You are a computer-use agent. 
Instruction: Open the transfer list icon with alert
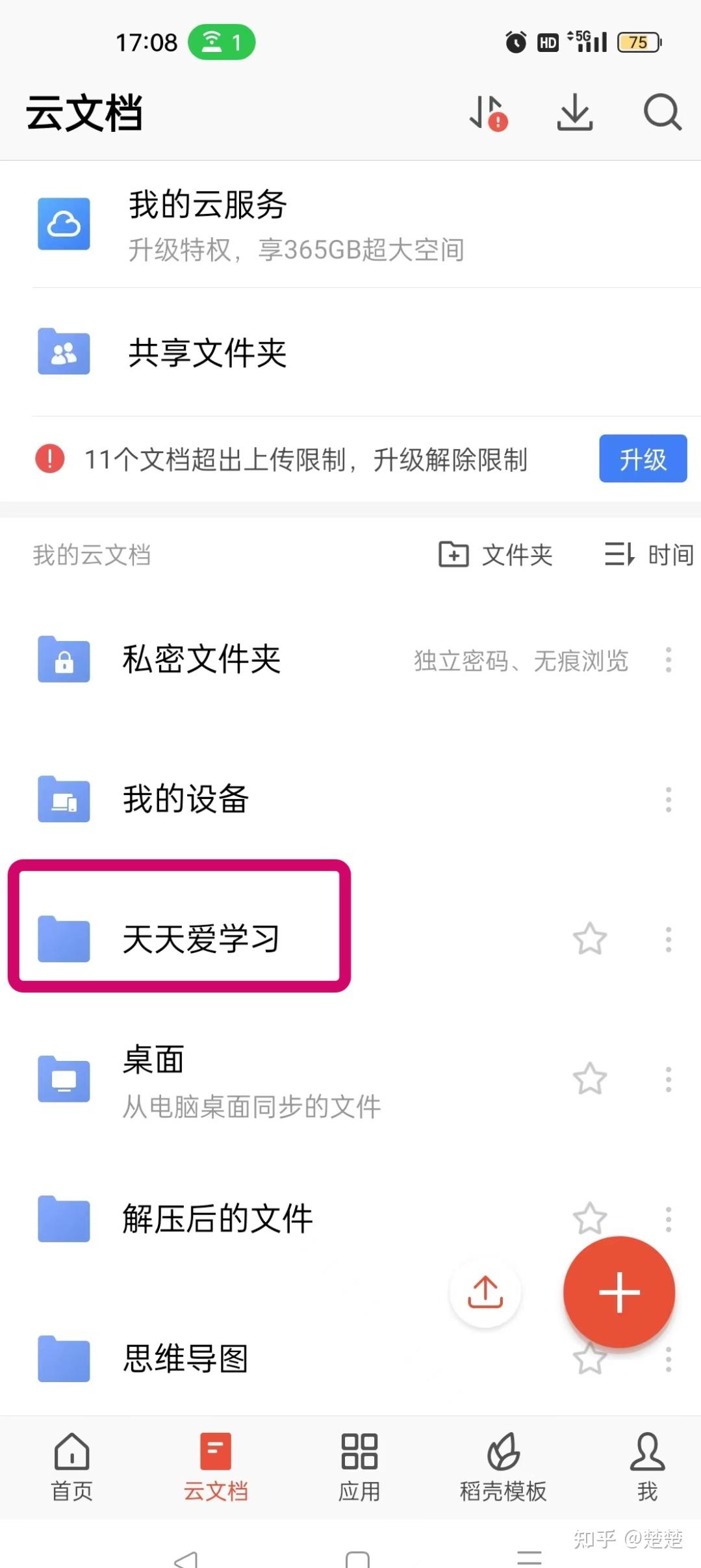pos(488,112)
